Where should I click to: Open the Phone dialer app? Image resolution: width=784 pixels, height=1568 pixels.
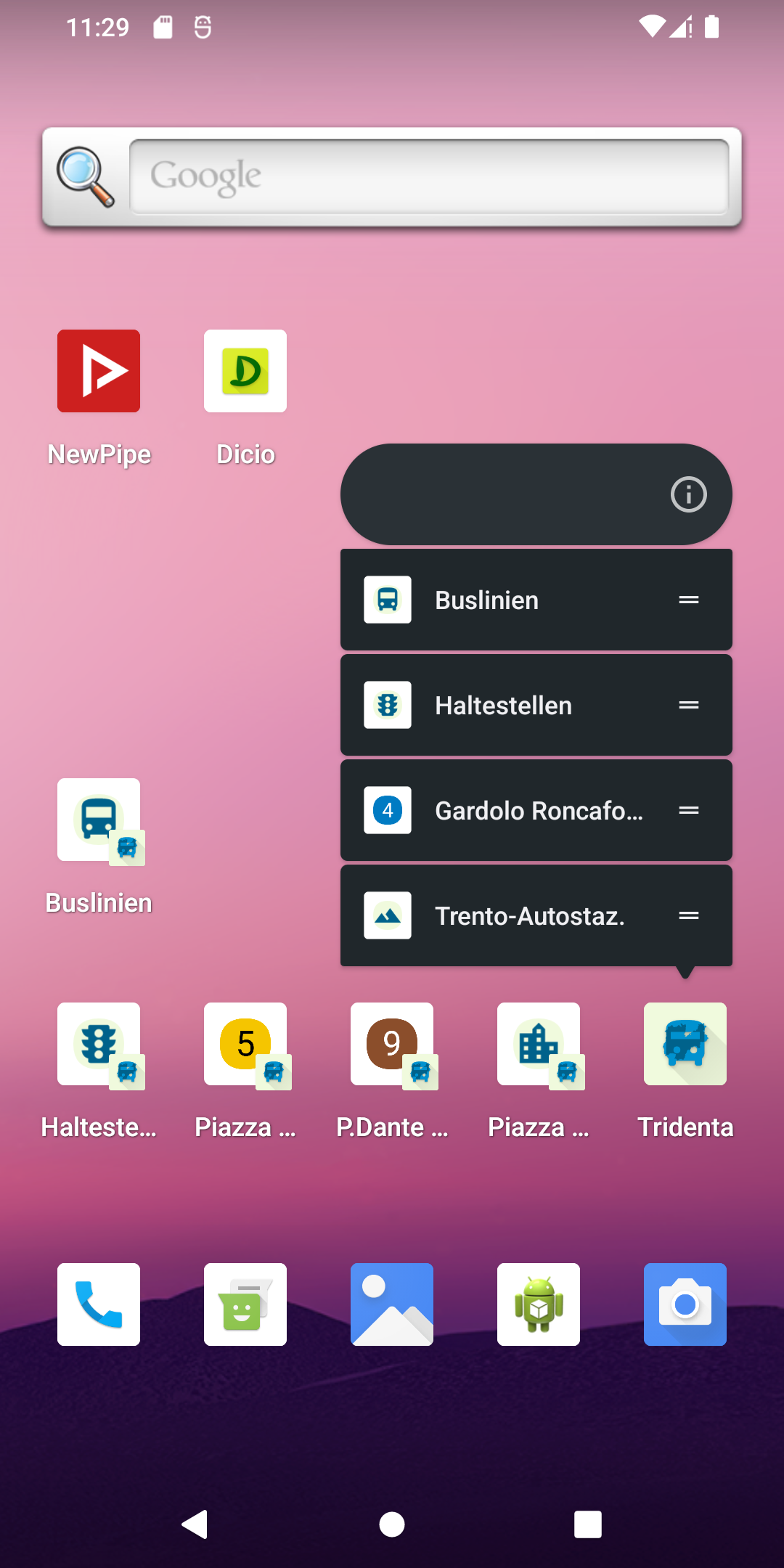click(99, 1304)
